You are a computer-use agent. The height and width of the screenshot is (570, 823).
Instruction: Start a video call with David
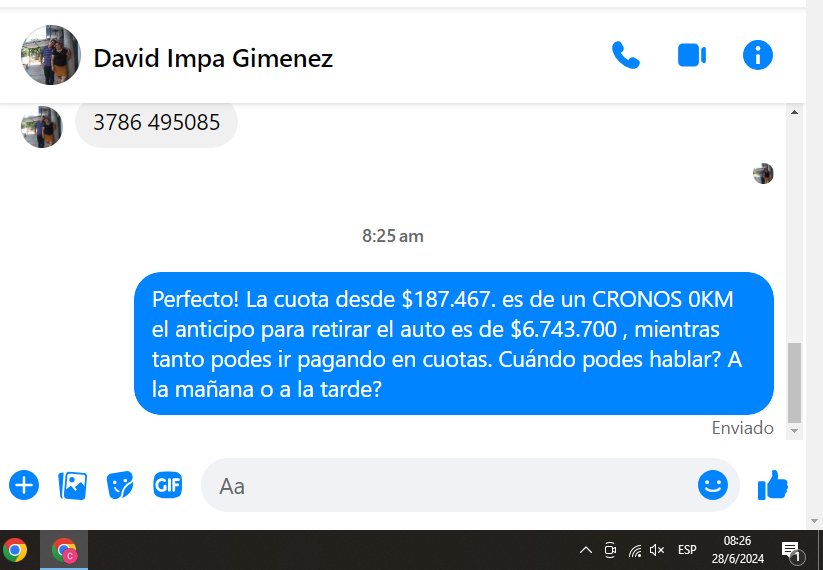[x=692, y=55]
